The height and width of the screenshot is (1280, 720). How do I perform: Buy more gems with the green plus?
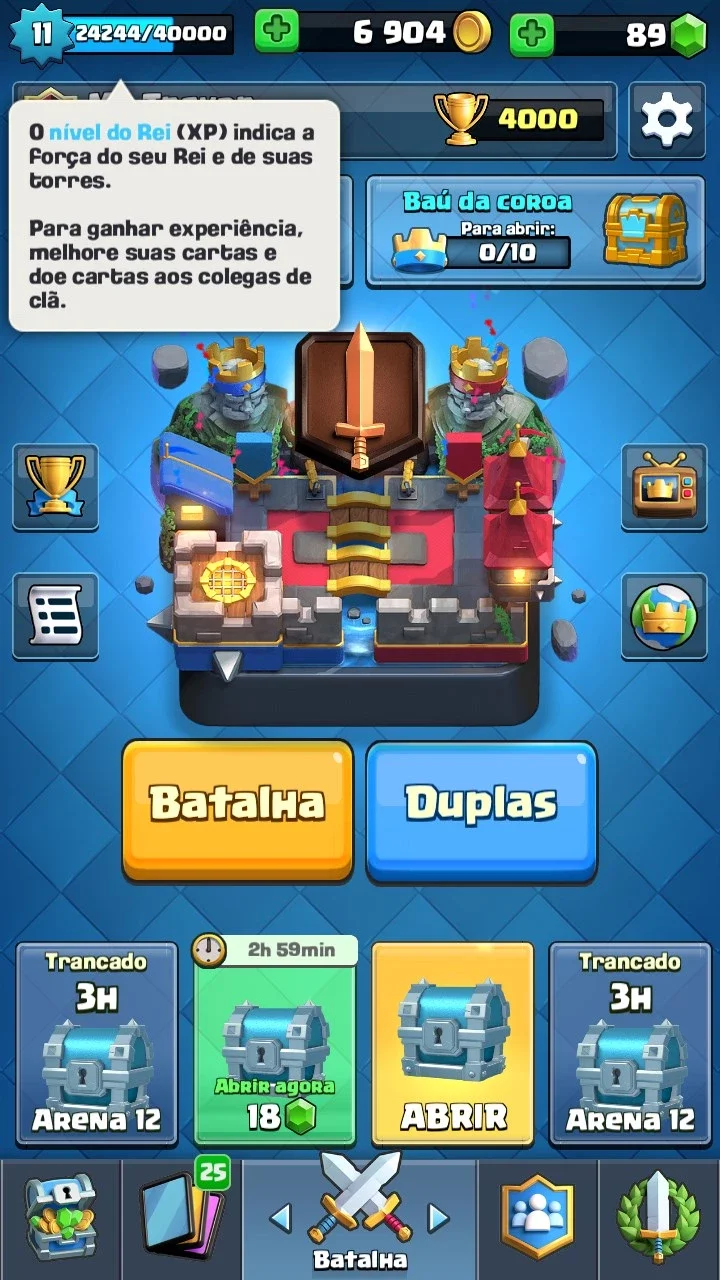coord(532,34)
